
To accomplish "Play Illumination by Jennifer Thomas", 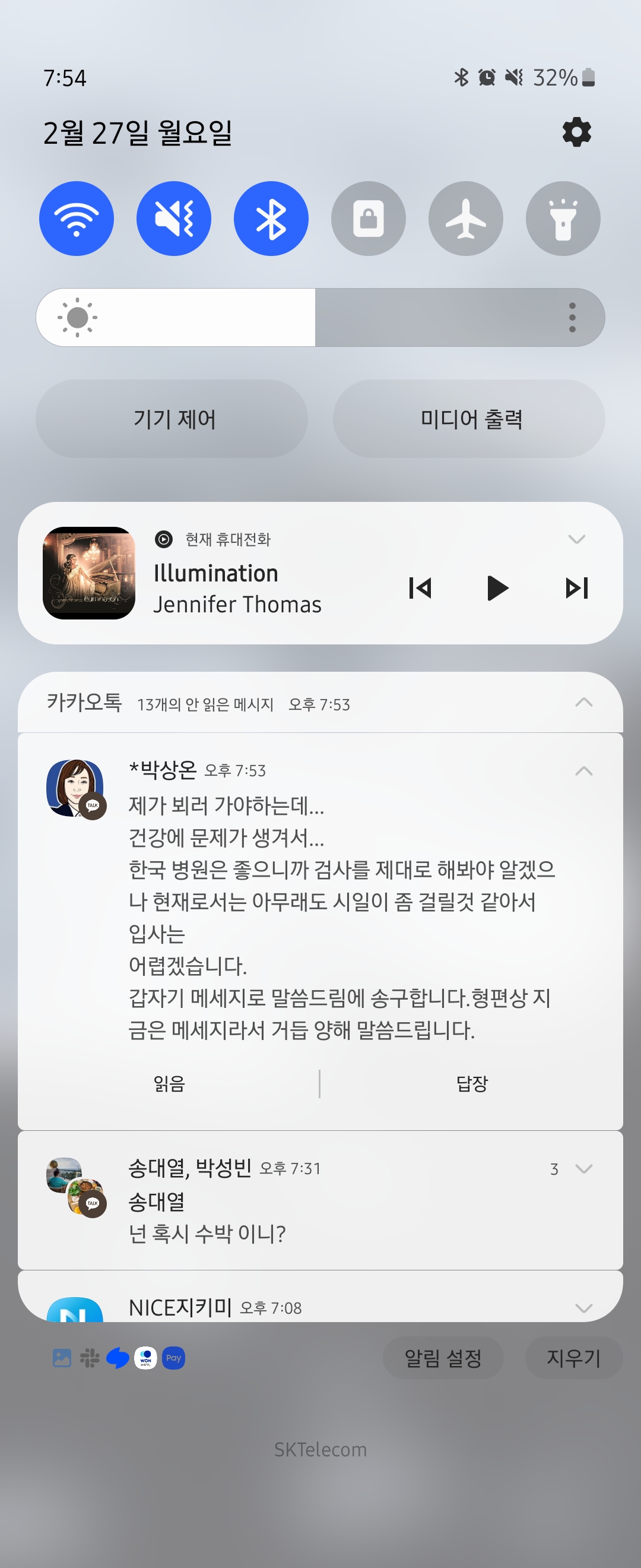I will (x=497, y=588).
